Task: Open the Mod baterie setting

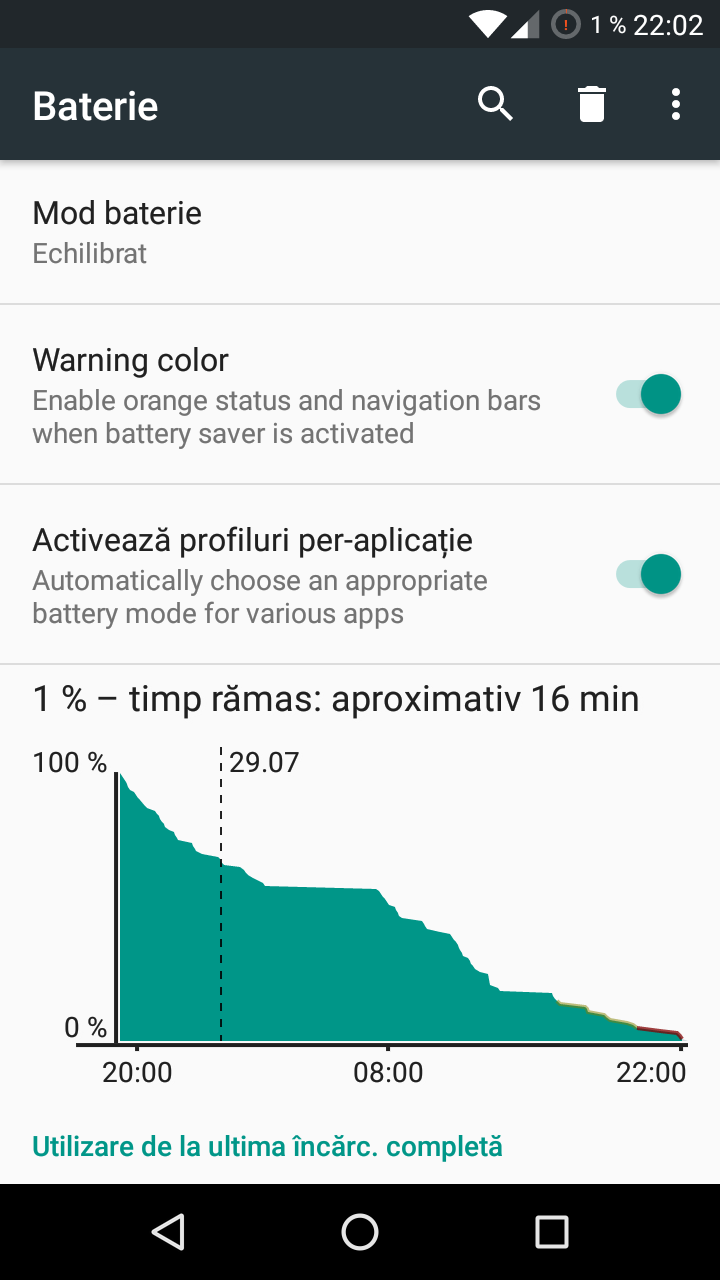Action: click(x=360, y=232)
